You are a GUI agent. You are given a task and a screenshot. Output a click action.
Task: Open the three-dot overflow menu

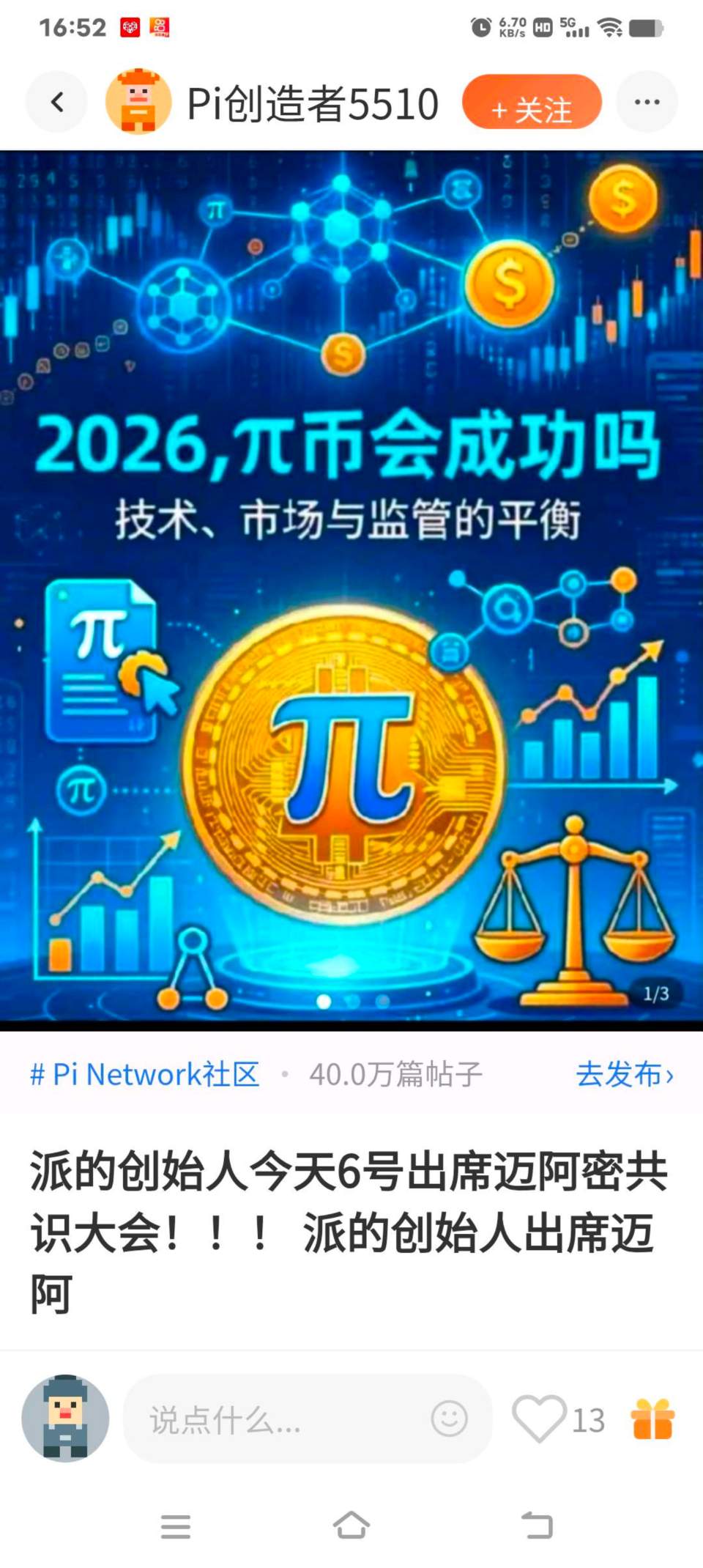[x=647, y=102]
